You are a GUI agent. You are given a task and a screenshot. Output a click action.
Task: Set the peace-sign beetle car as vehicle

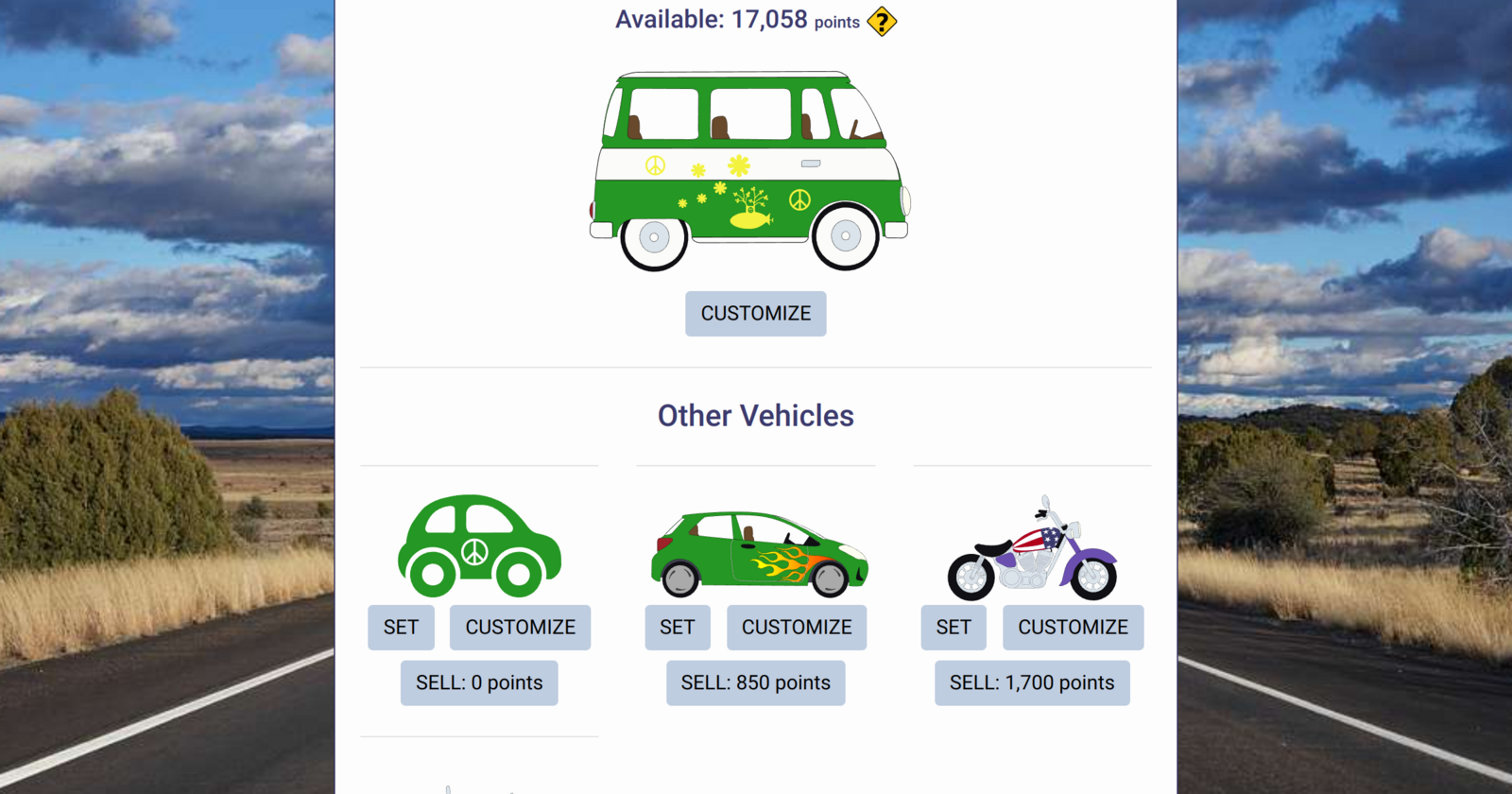point(401,628)
